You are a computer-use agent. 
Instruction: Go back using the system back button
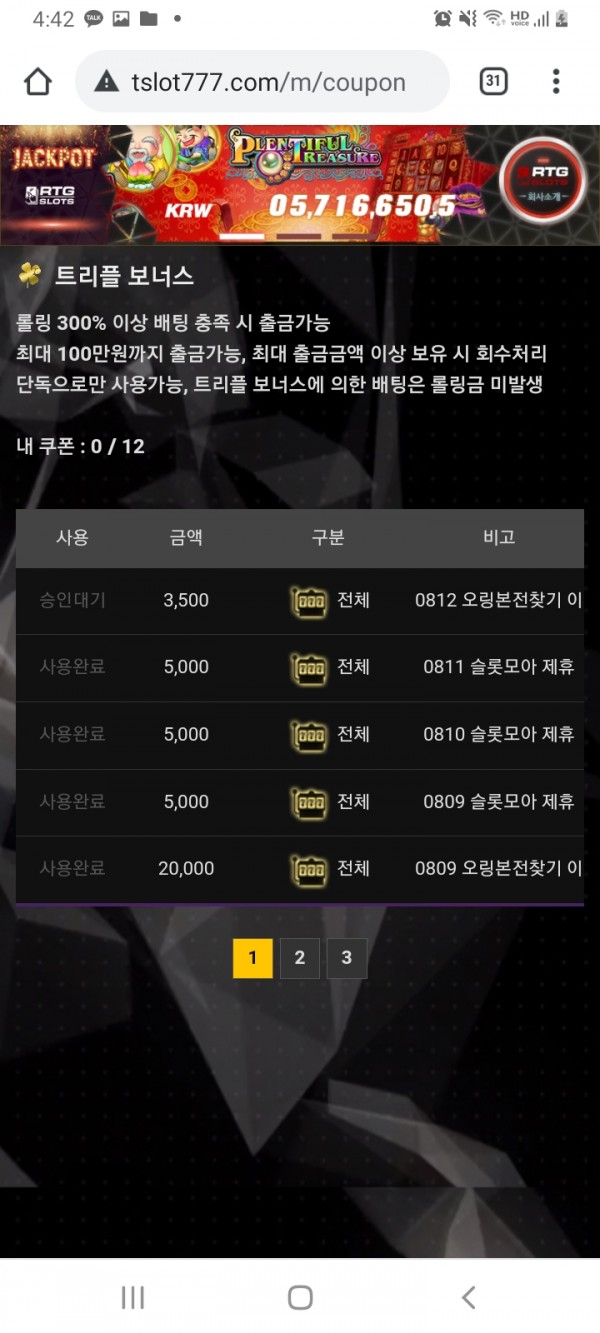tap(468, 1297)
